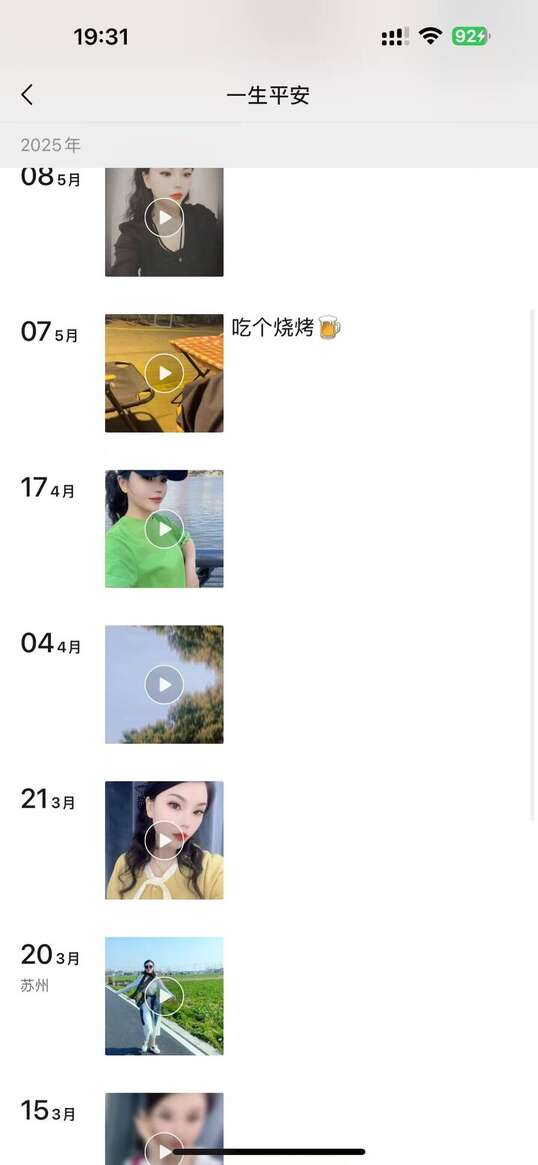This screenshot has height=1165, width=538.
Task: Open the 17 April video post
Action: pos(164,528)
